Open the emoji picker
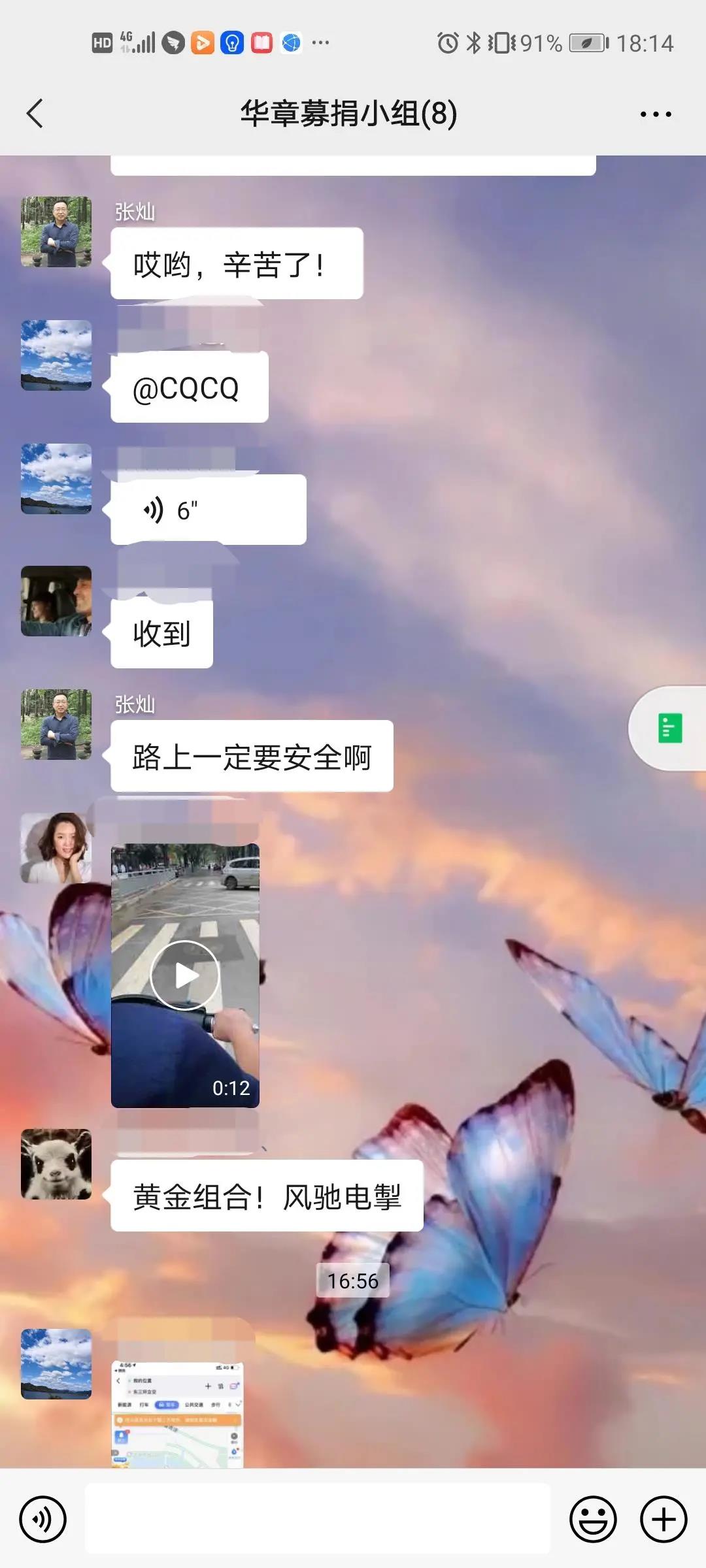This screenshot has height=1568, width=706. pos(593,1520)
